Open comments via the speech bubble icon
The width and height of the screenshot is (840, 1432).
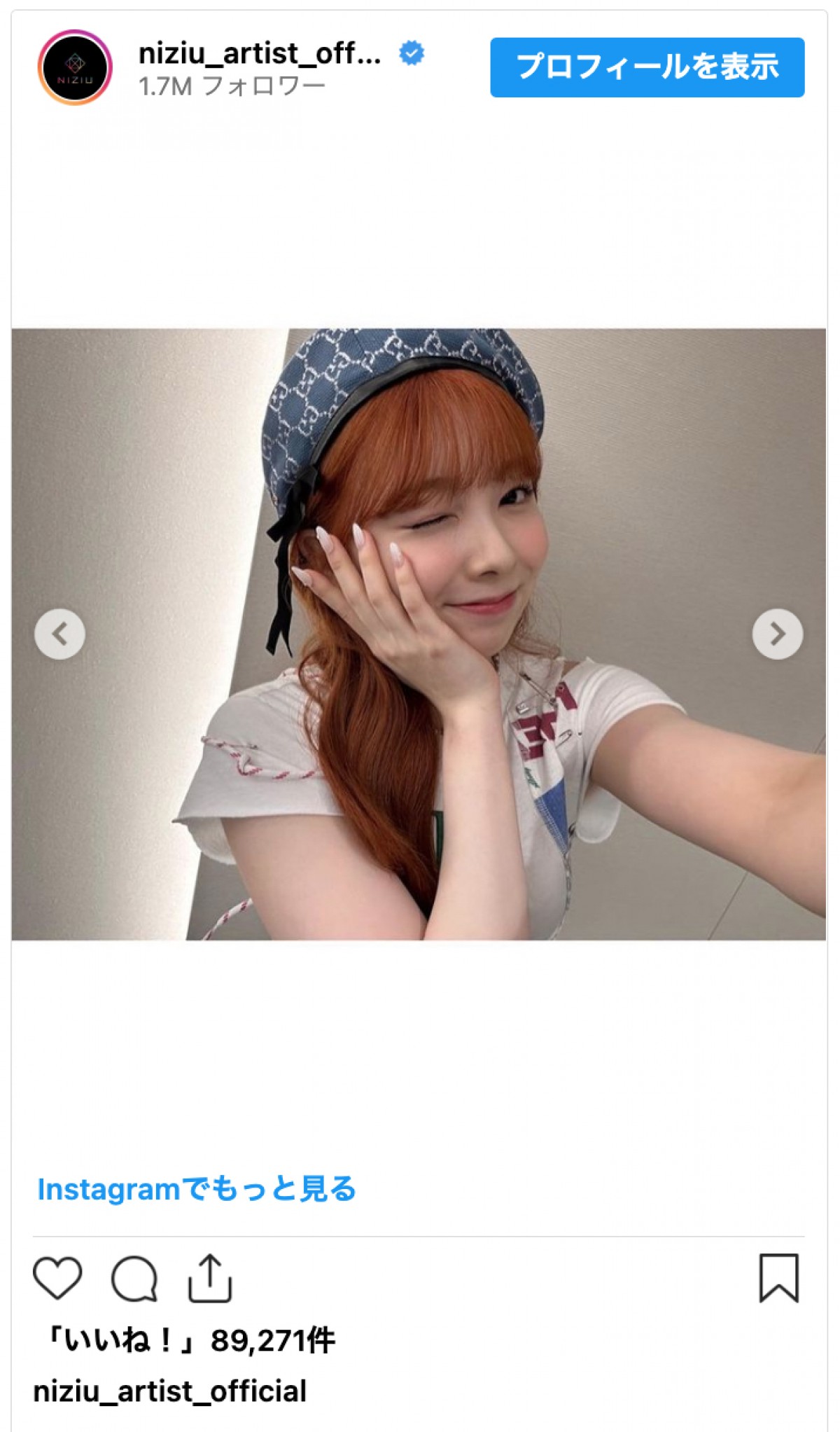tap(134, 1278)
